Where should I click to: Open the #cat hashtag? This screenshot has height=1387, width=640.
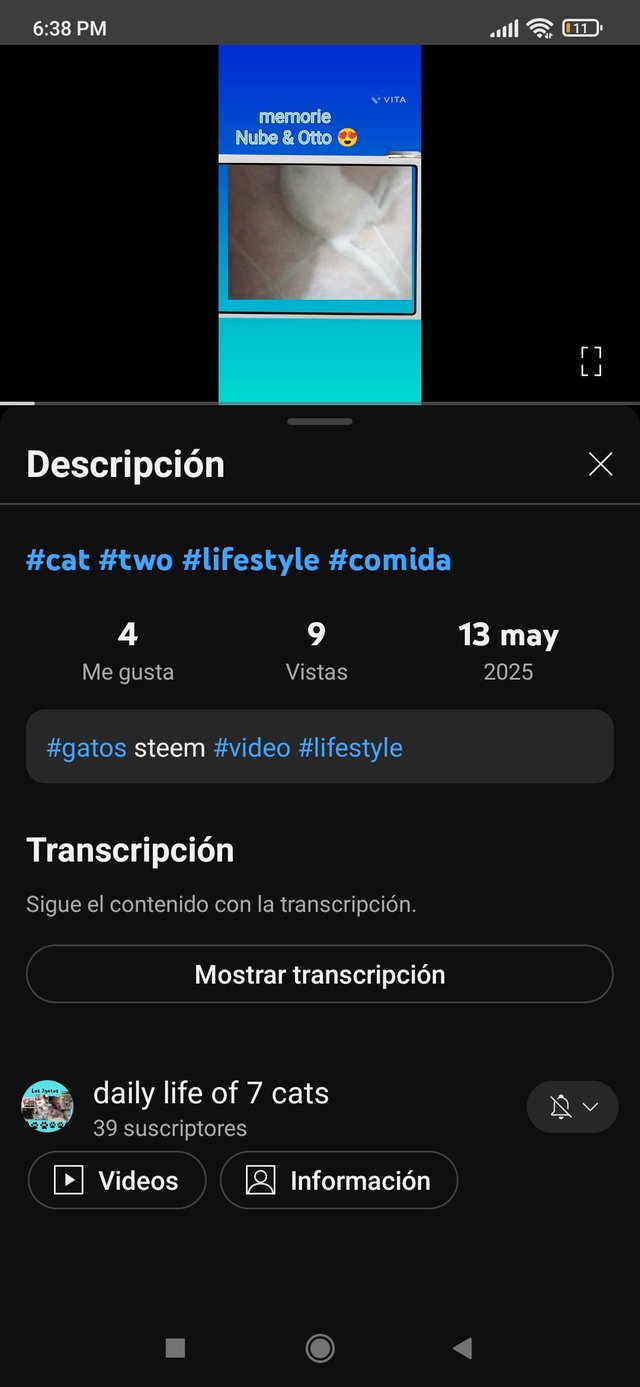(x=58, y=560)
